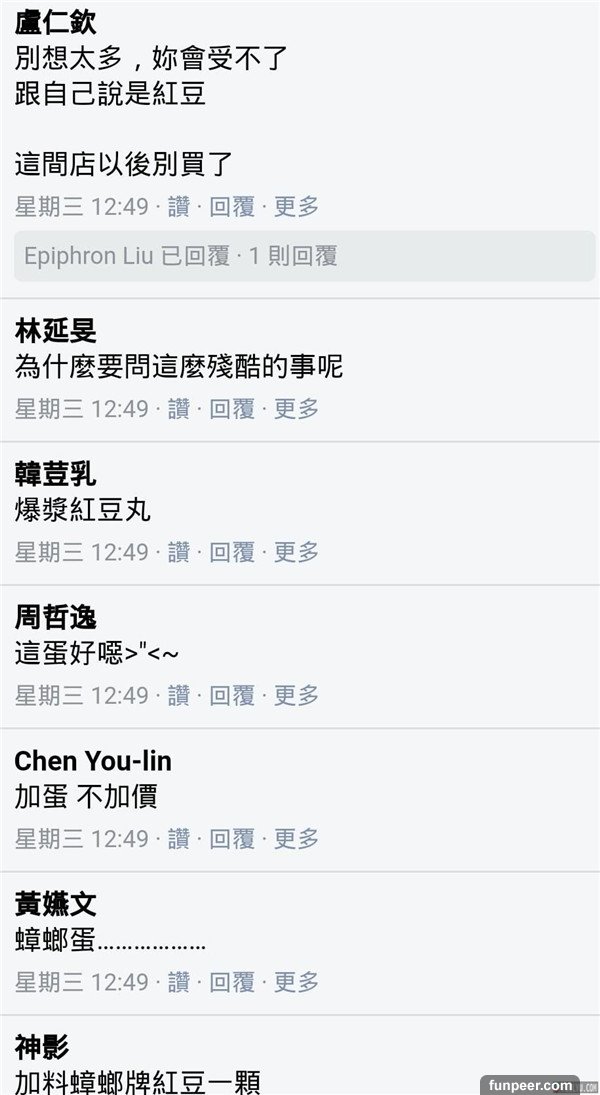600x1095 pixels.
Task: Like Chen You-lin's comment 加蛋 不加價
Action: pyautogui.click(x=178, y=838)
